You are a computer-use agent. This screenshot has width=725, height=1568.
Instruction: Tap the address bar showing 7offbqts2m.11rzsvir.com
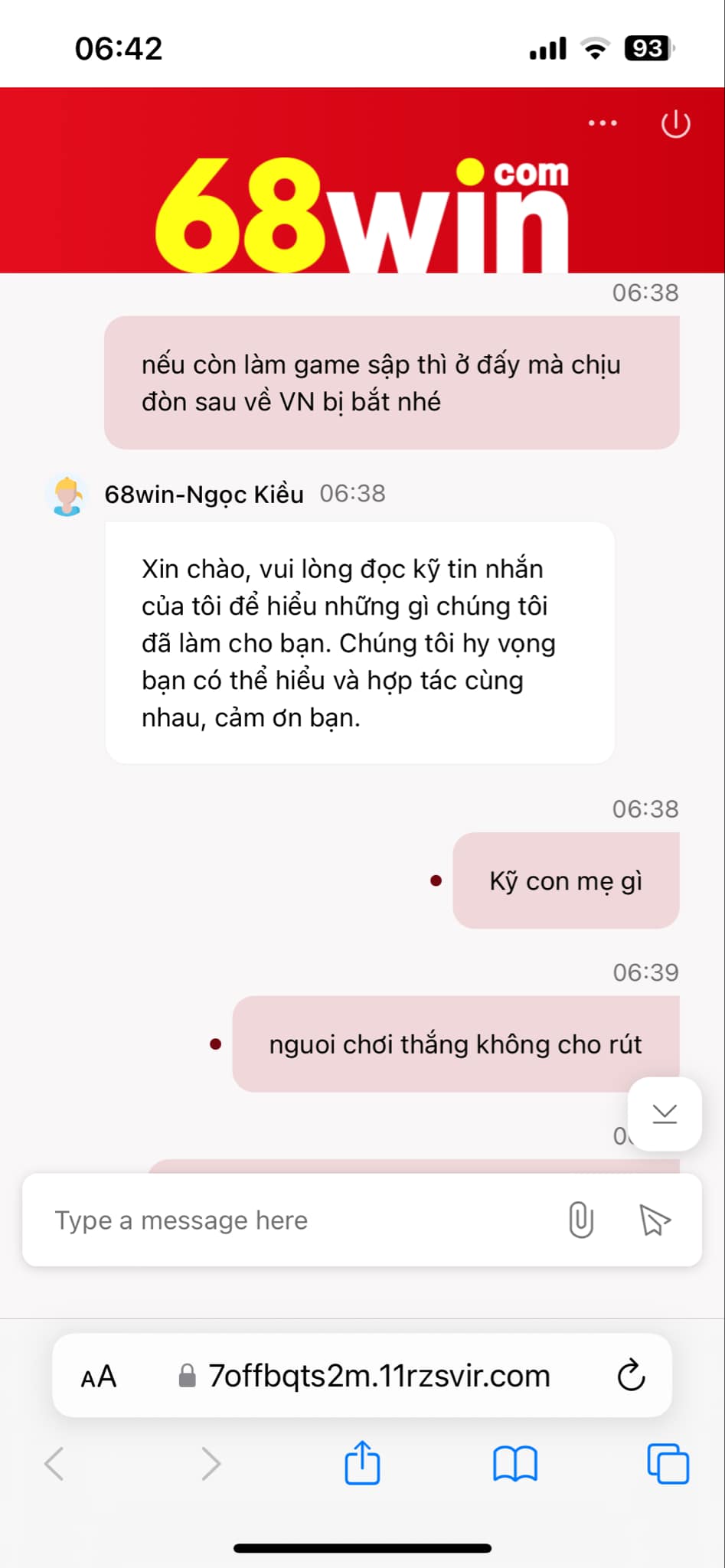pos(379,1377)
